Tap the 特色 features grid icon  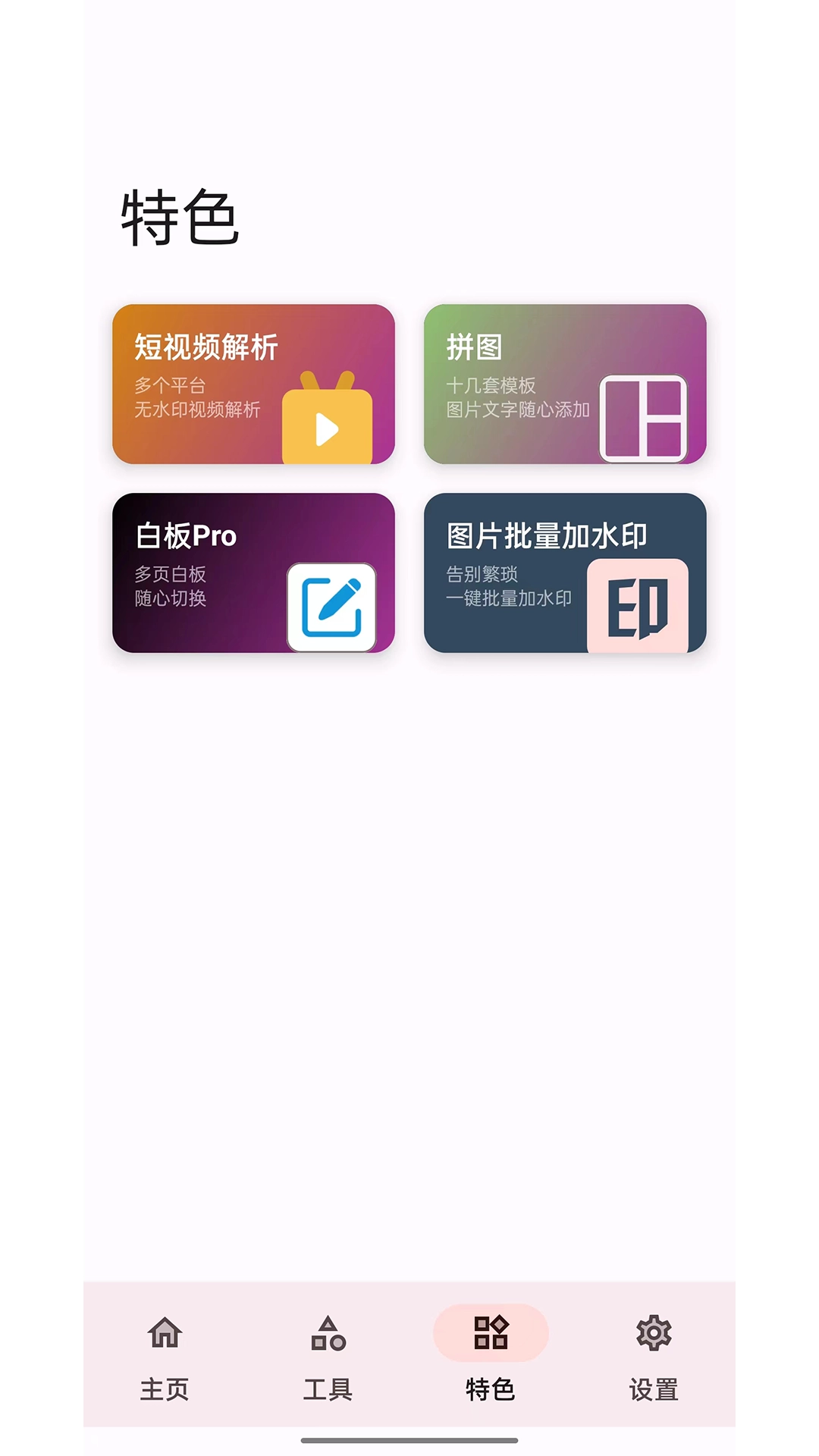click(491, 1333)
